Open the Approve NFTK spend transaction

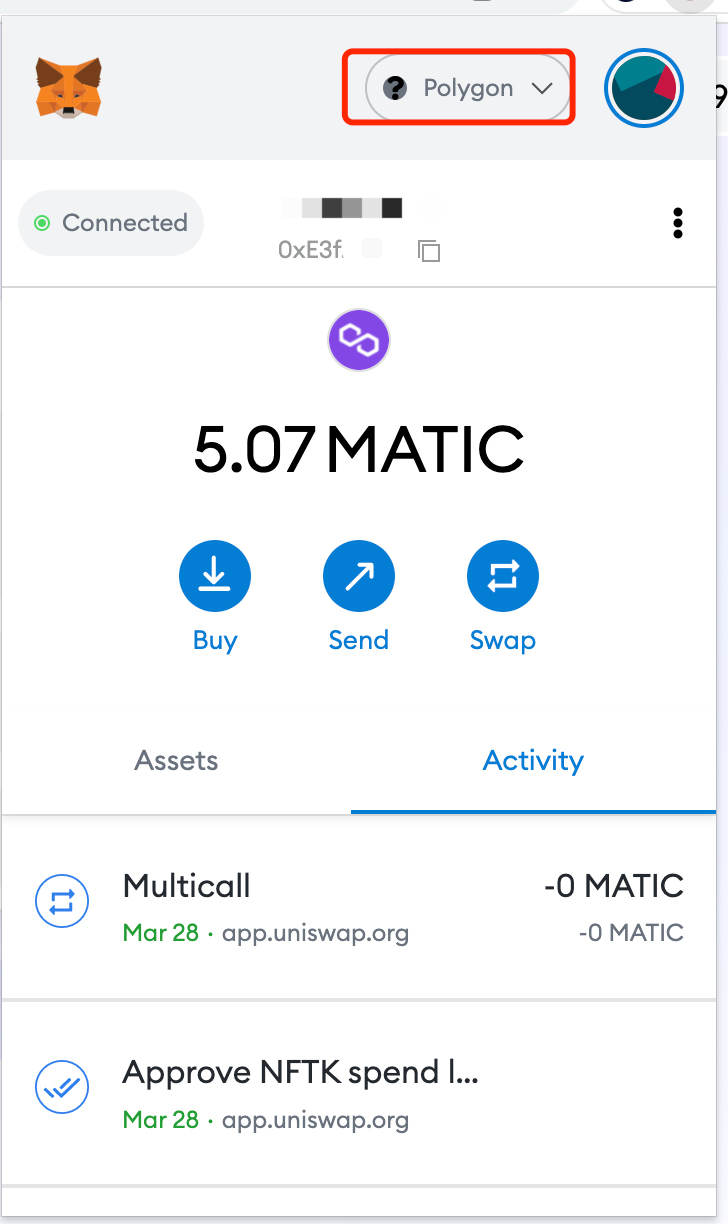click(359, 1093)
